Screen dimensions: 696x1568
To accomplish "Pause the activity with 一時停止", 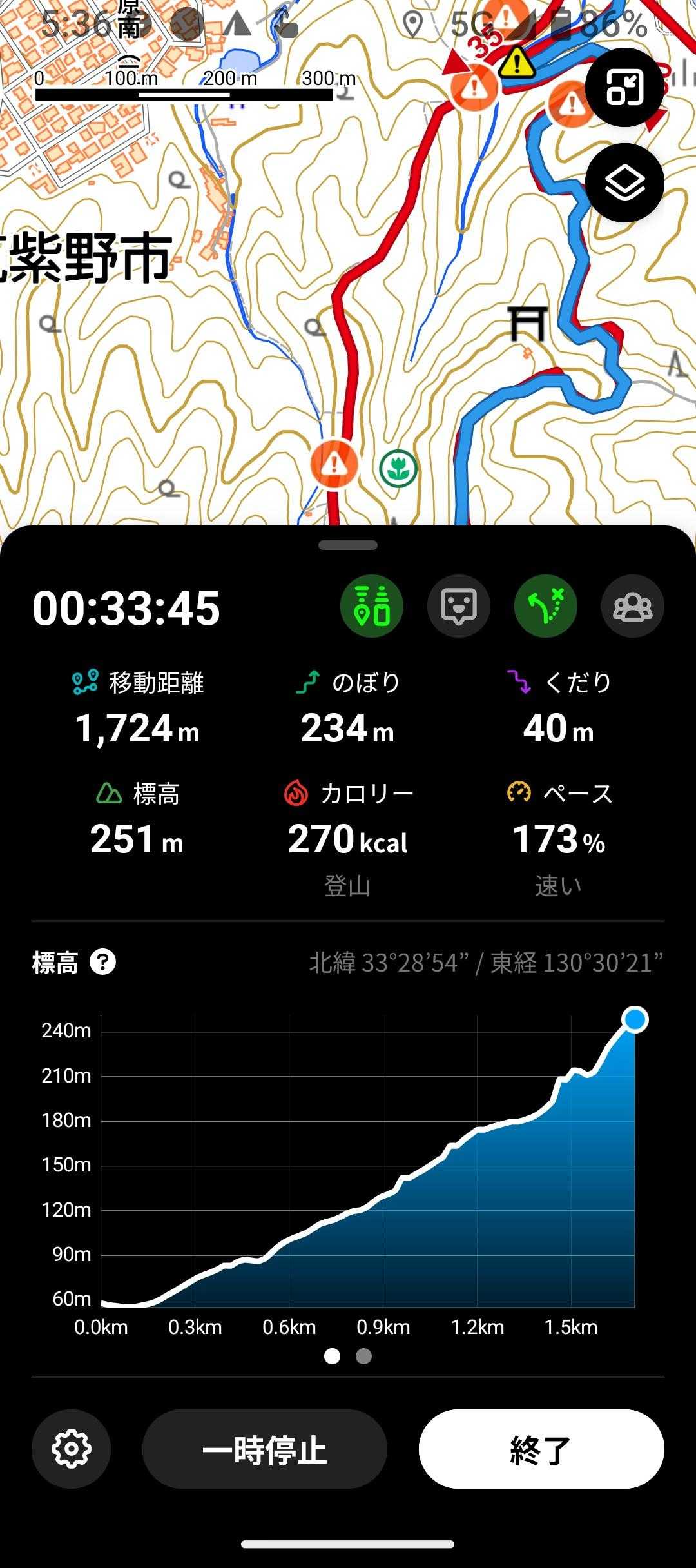I will [x=264, y=1449].
